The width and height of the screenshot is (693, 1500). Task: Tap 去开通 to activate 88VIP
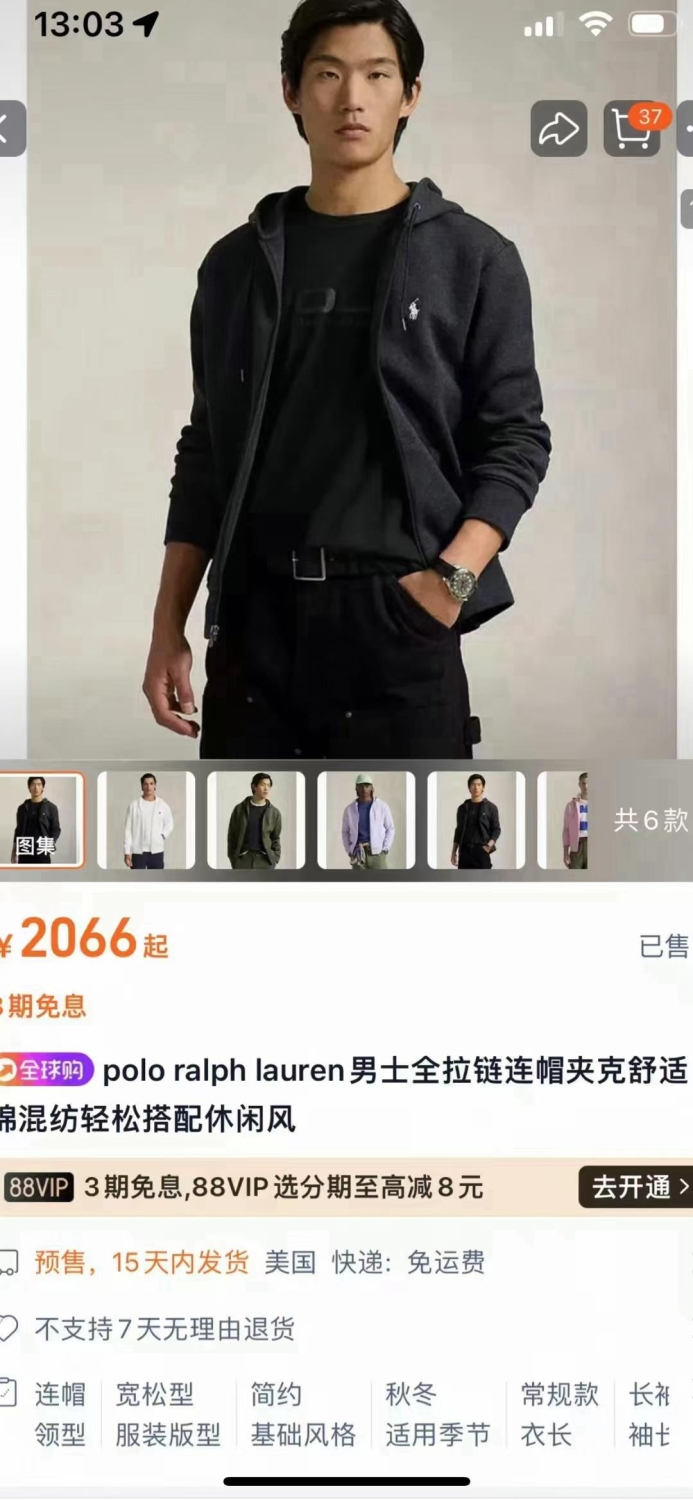tap(636, 1187)
